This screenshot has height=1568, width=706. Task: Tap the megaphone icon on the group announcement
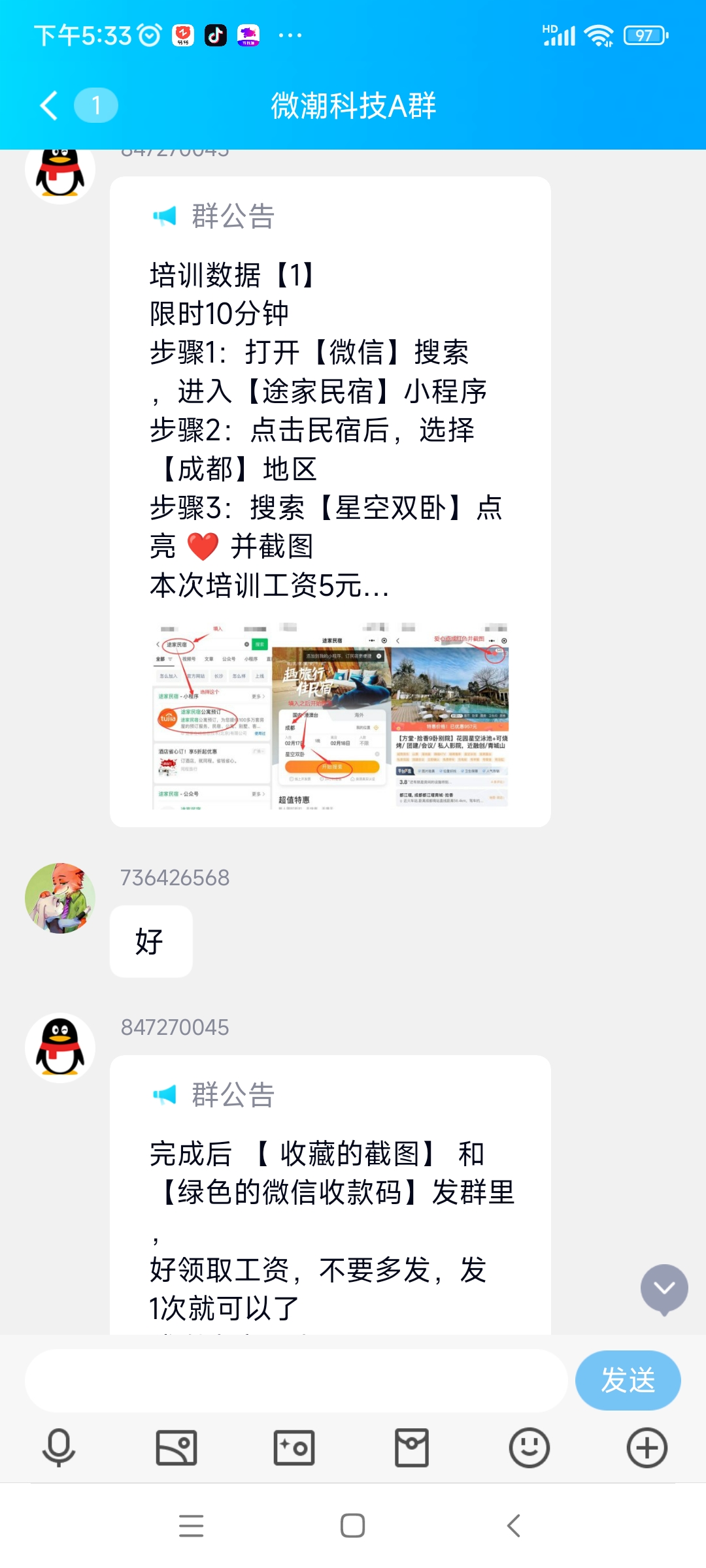click(164, 216)
